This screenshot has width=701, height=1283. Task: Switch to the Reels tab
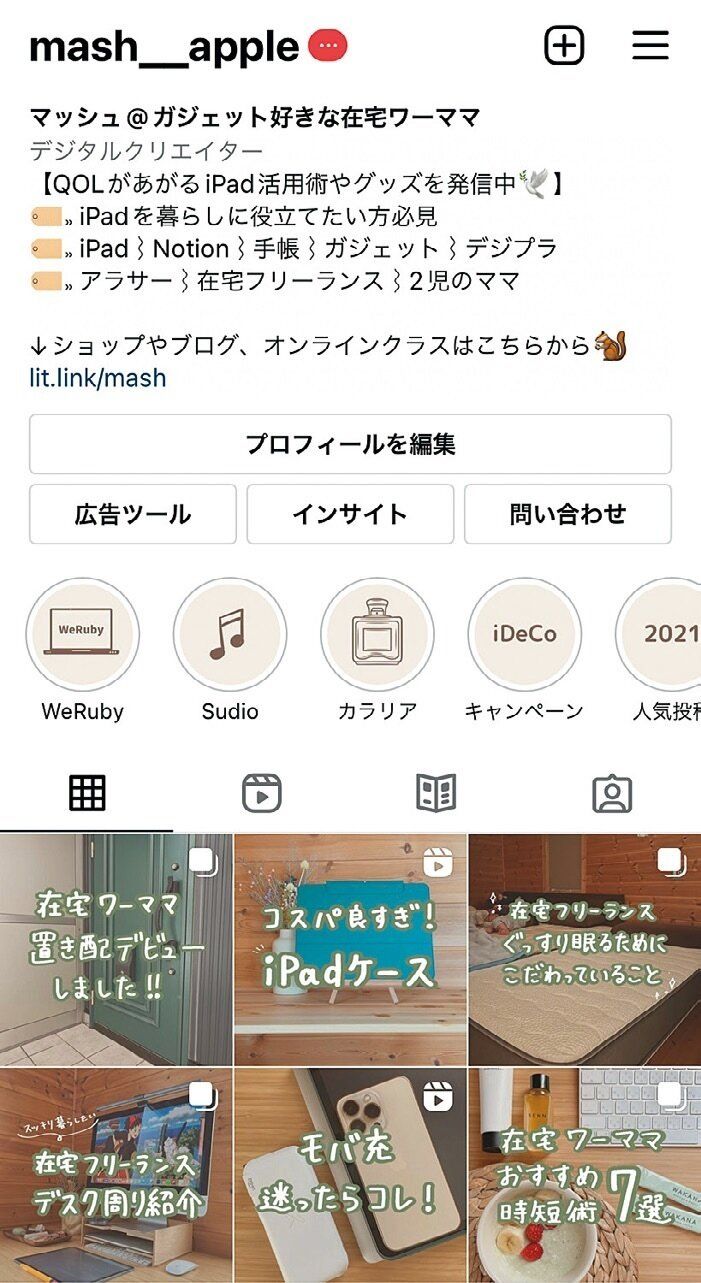pos(262,793)
